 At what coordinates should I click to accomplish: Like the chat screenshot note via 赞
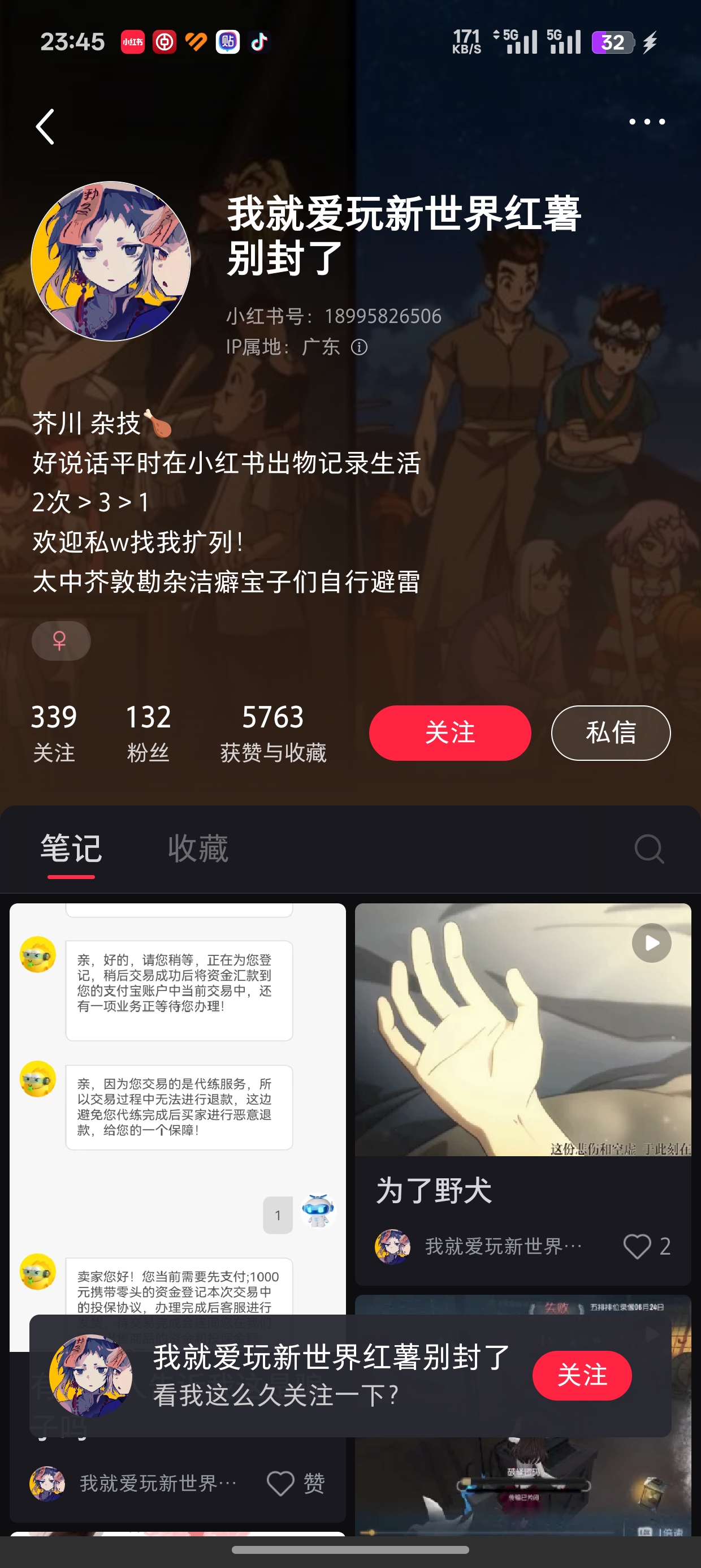tap(281, 1483)
